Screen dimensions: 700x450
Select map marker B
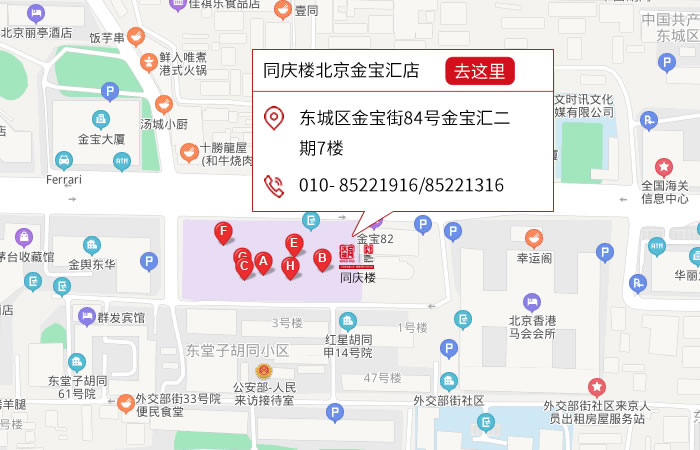click(x=322, y=259)
